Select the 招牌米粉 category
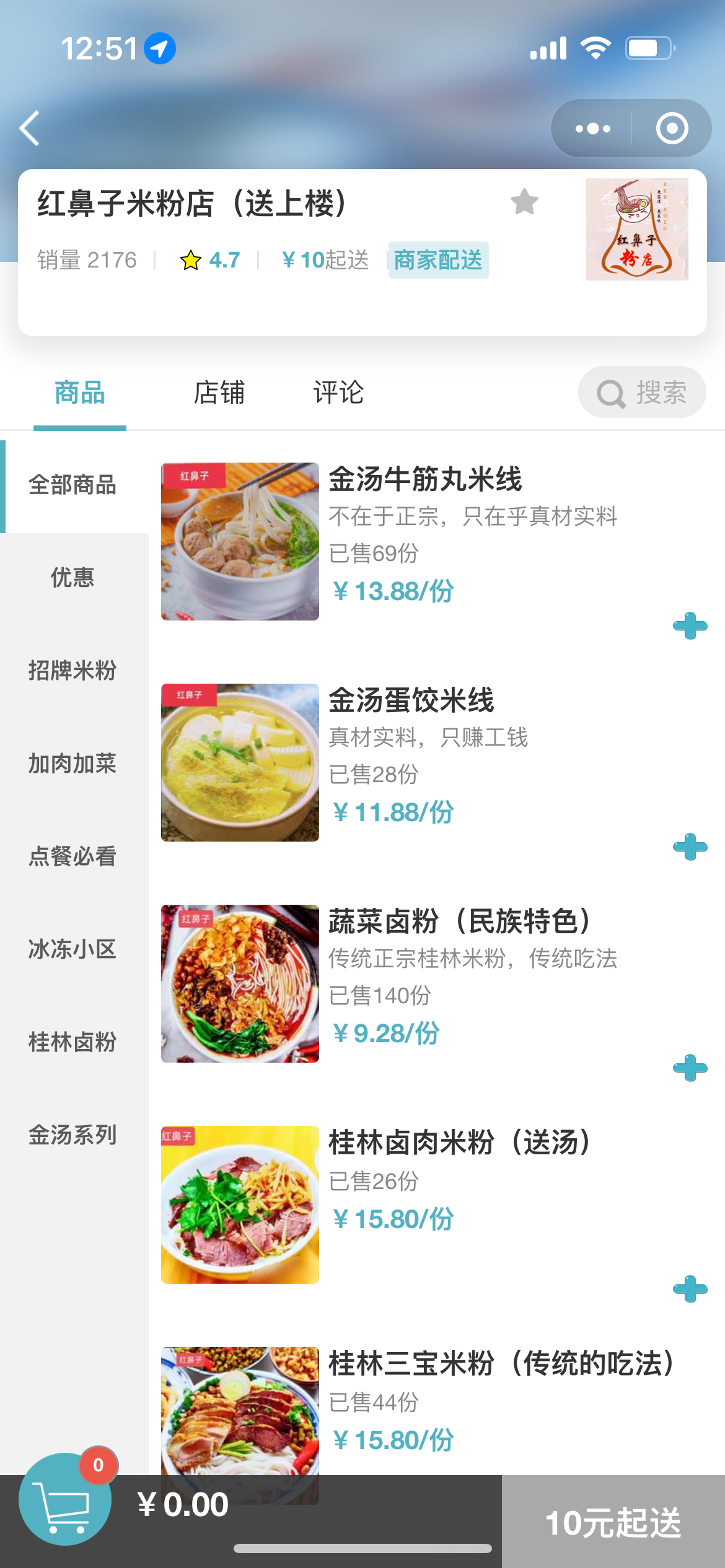This screenshot has width=725, height=1568. tap(73, 671)
